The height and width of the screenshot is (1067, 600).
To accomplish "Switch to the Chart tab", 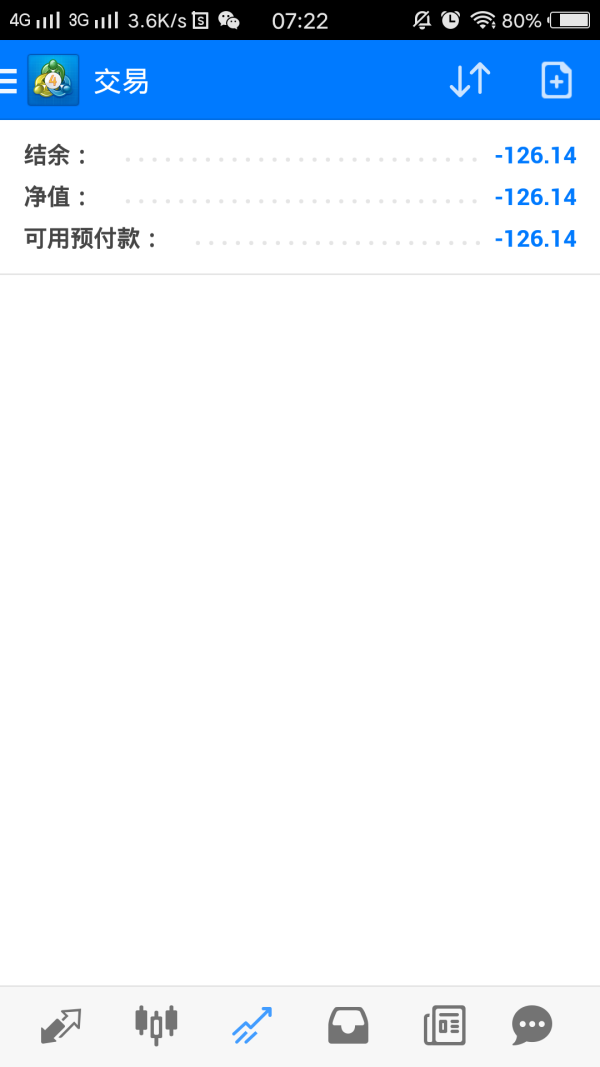I will [156, 1025].
